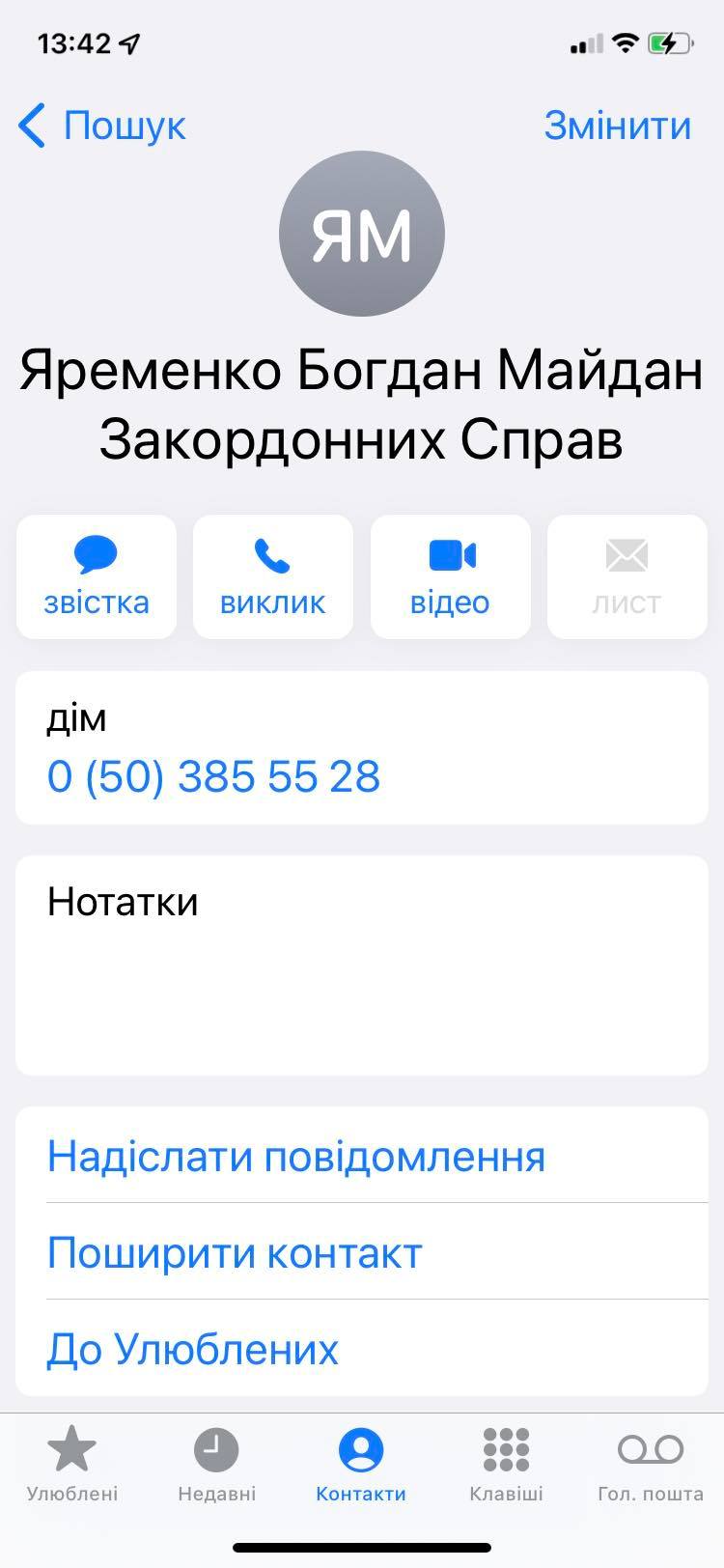Open the Недавні tab
This screenshot has width=724, height=1568.
[x=216, y=1465]
